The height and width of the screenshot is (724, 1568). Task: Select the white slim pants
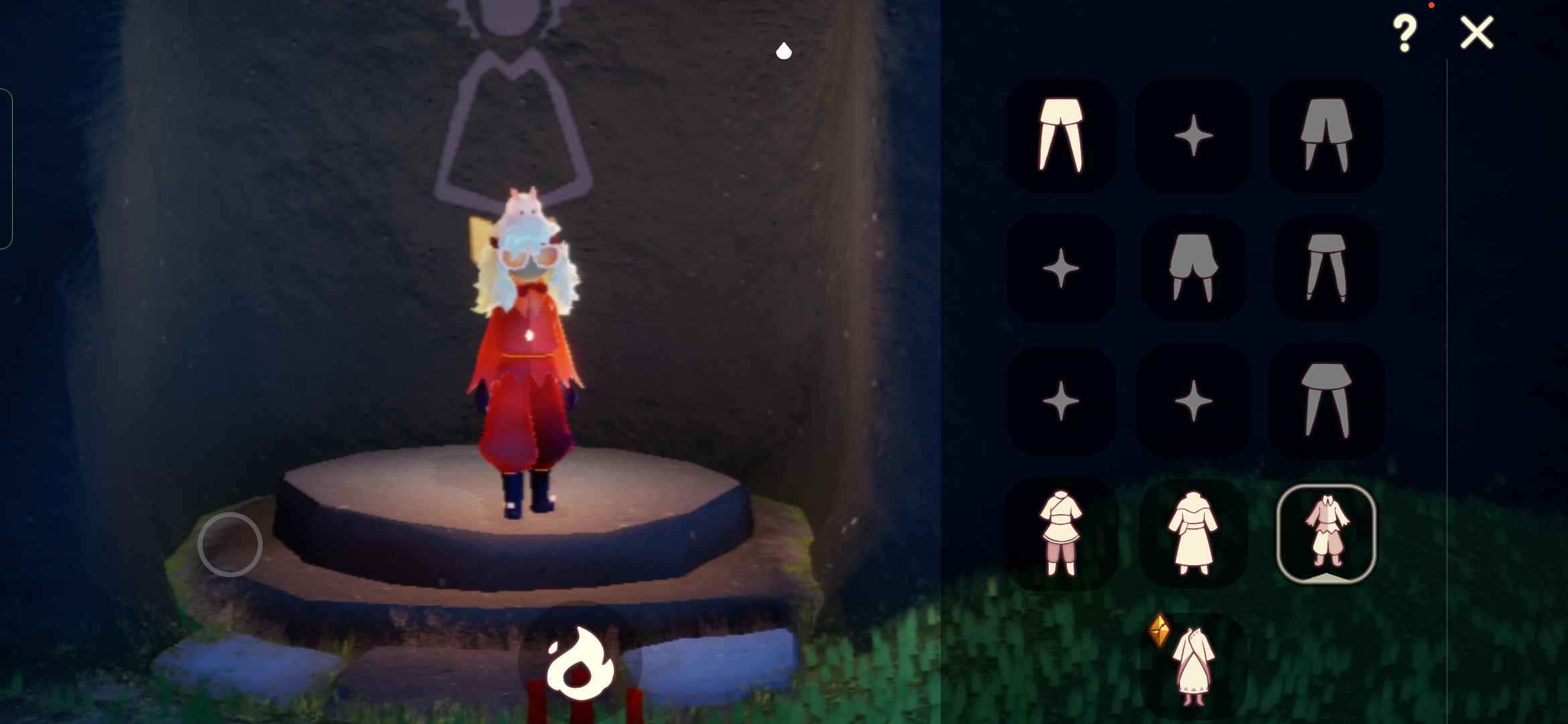[1061, 135]
